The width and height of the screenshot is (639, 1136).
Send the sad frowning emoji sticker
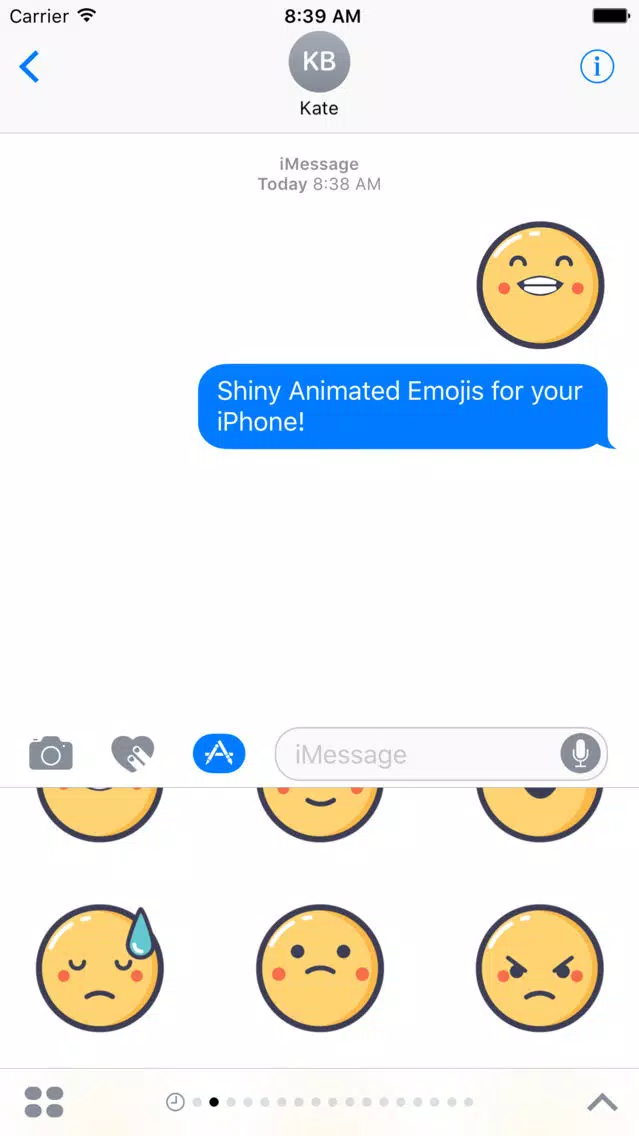(x=319, y=968)
